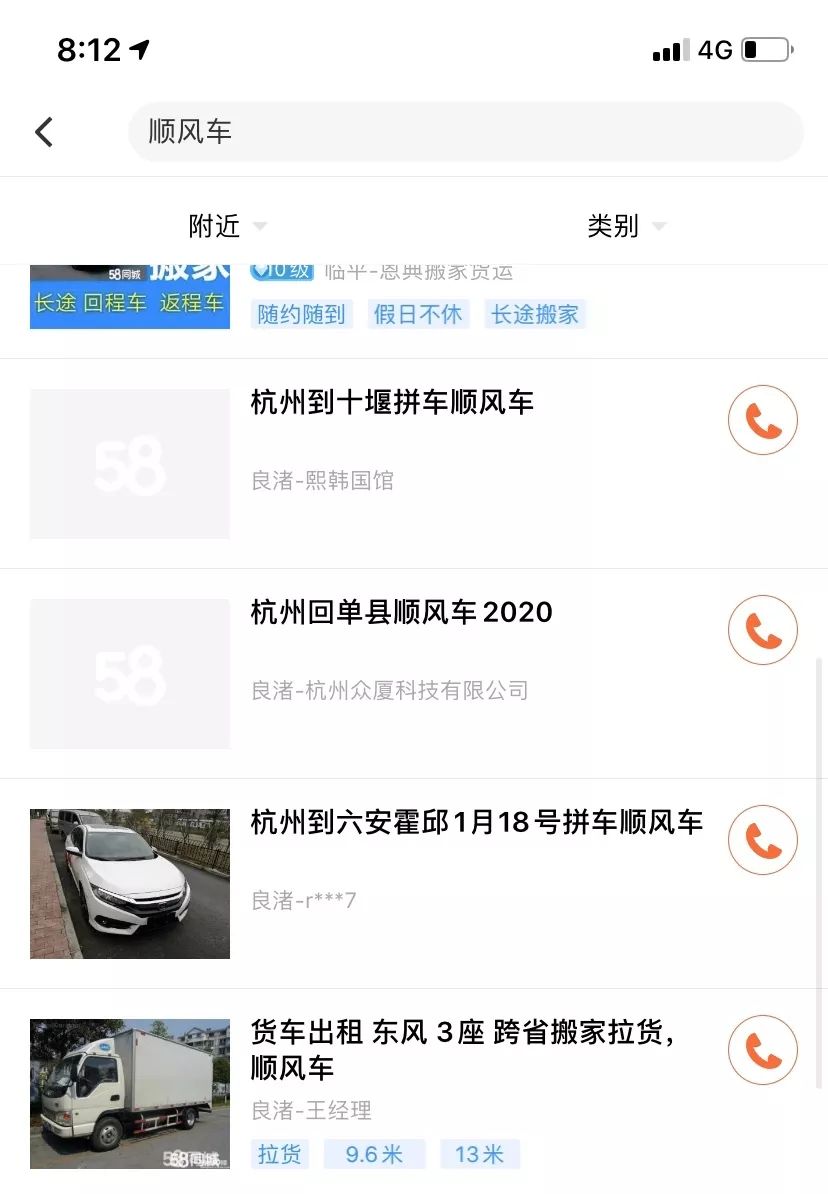Tap the search field showing 顺风车
This screenshot has width=828, height=1194.
465,131
